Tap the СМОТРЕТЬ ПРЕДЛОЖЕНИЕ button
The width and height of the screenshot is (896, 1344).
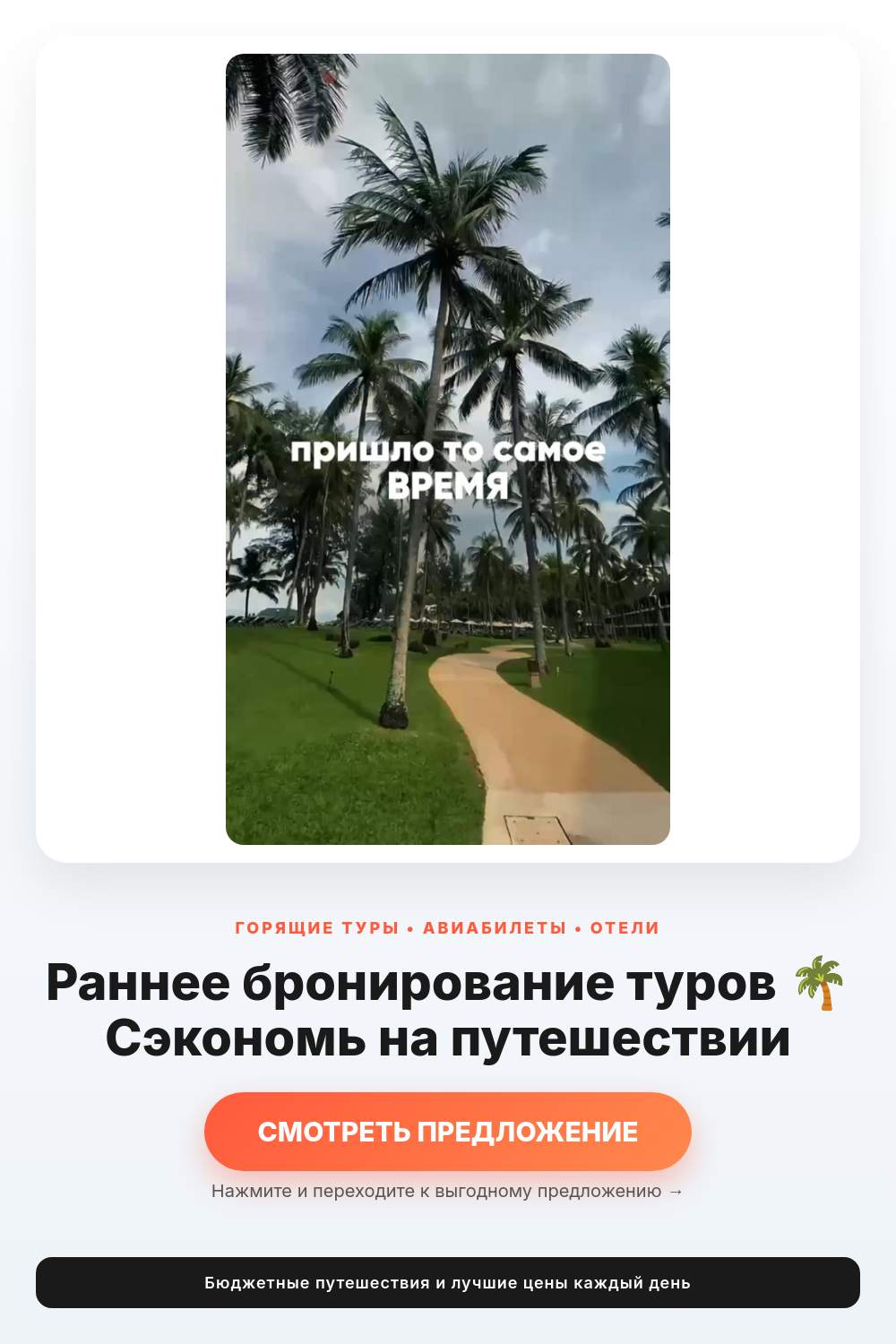click(448, 1131)
